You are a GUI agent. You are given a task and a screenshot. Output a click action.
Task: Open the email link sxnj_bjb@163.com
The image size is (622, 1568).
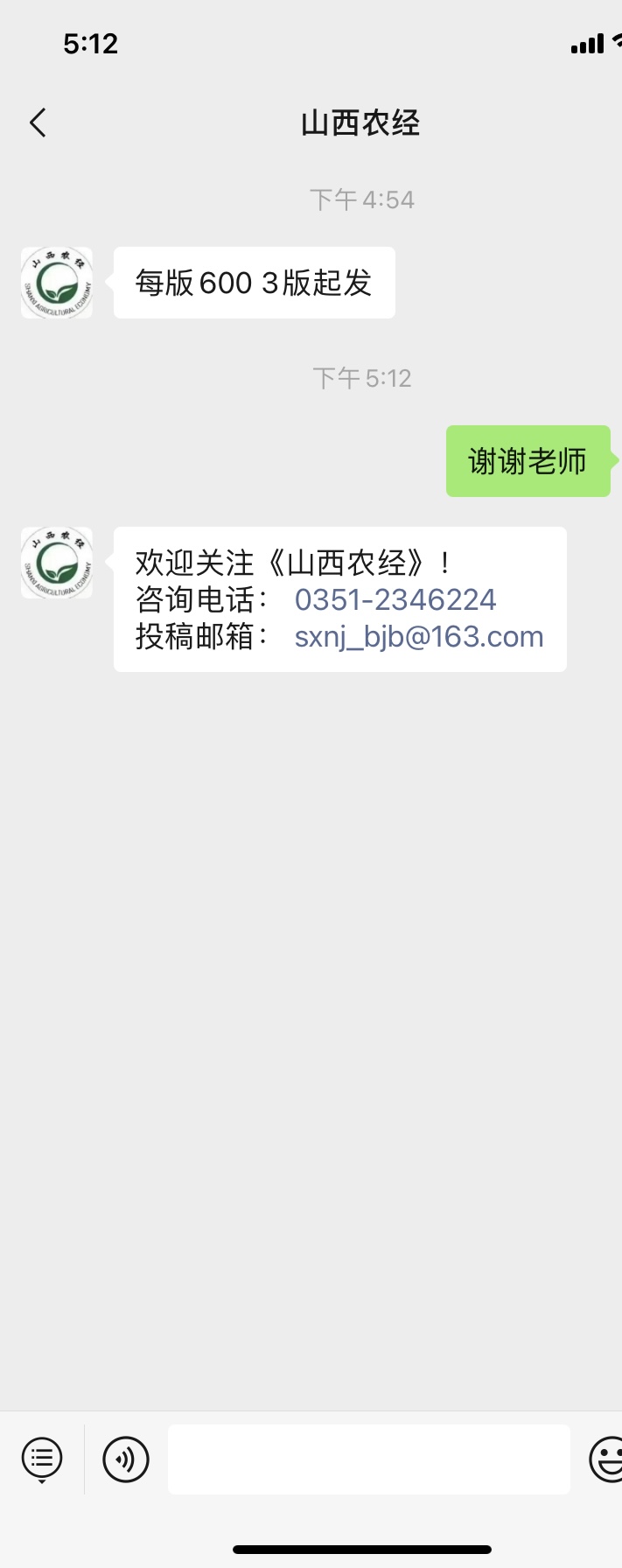419,637
